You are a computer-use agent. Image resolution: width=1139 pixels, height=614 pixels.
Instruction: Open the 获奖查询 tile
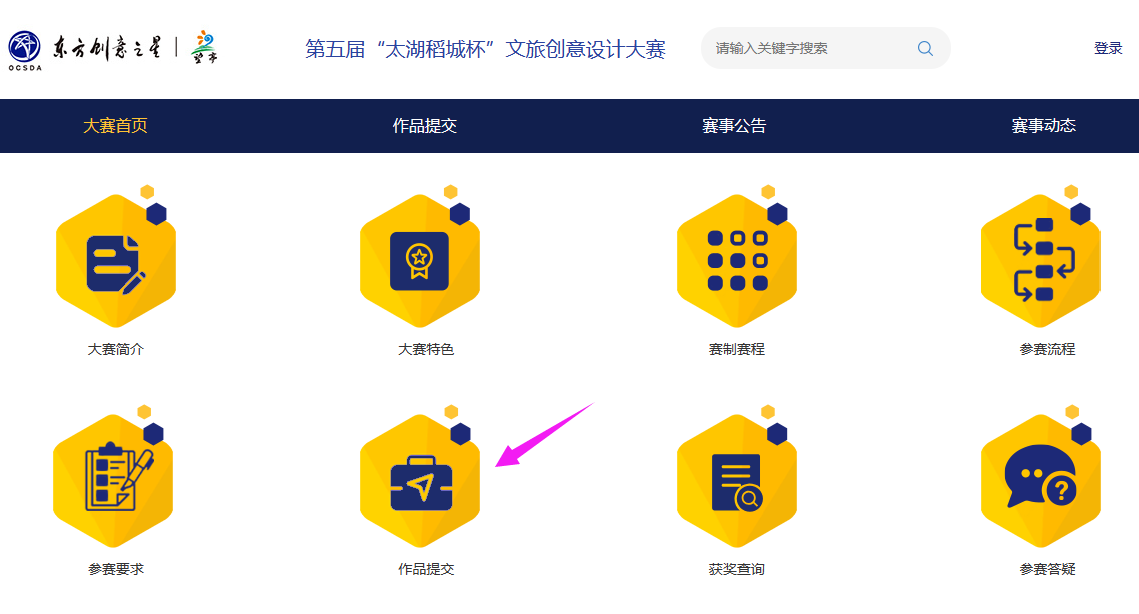737,482
